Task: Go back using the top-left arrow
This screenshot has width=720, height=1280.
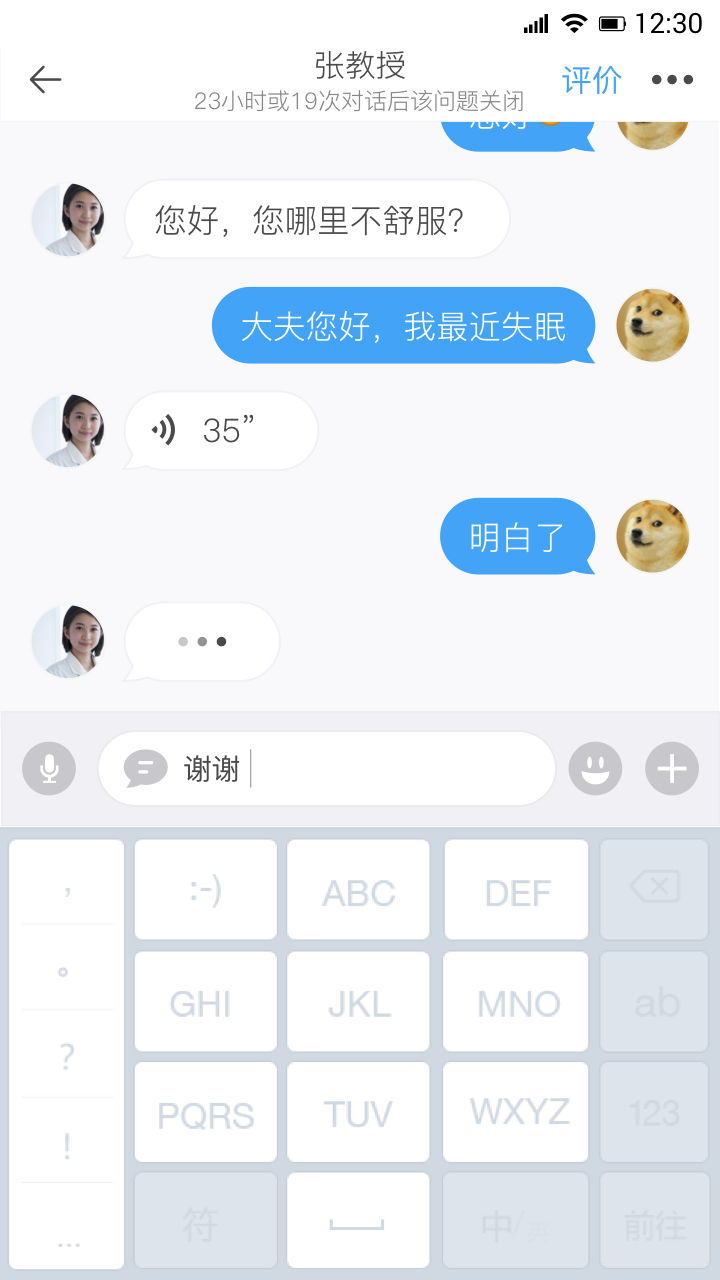Action: click(46, 80)
